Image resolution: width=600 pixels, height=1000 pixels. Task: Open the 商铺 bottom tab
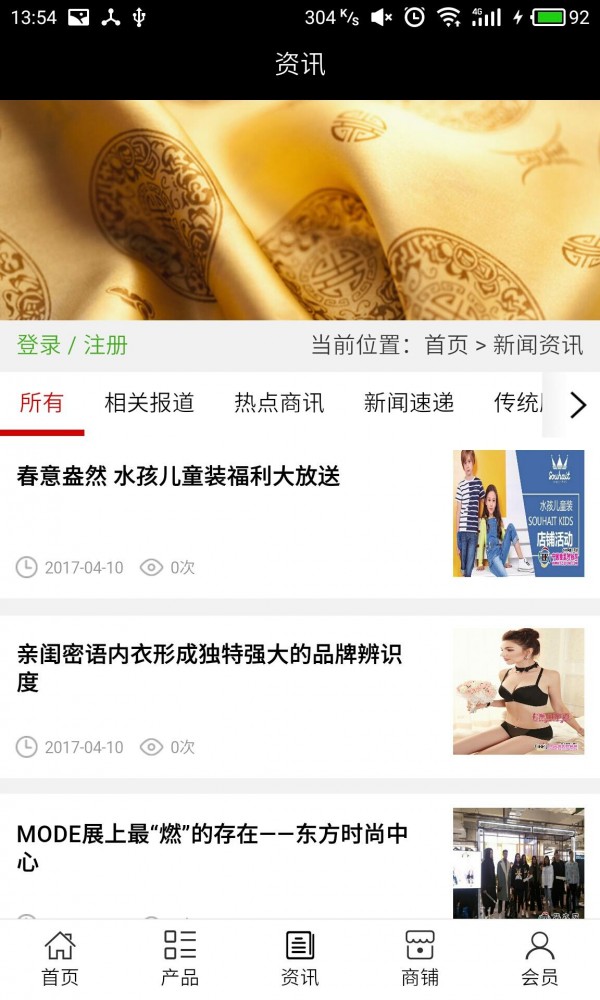click(420, 958)
